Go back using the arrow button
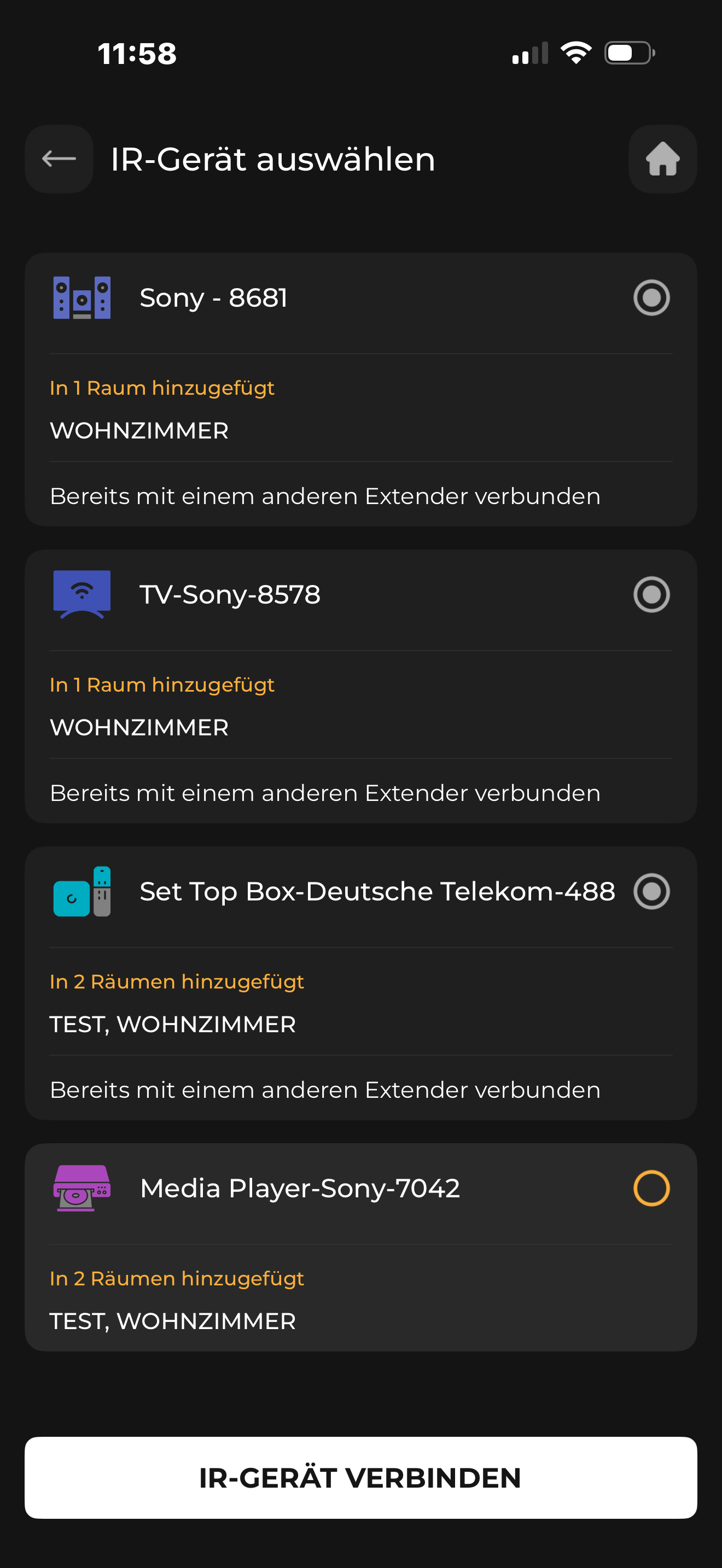 [59, 159]
